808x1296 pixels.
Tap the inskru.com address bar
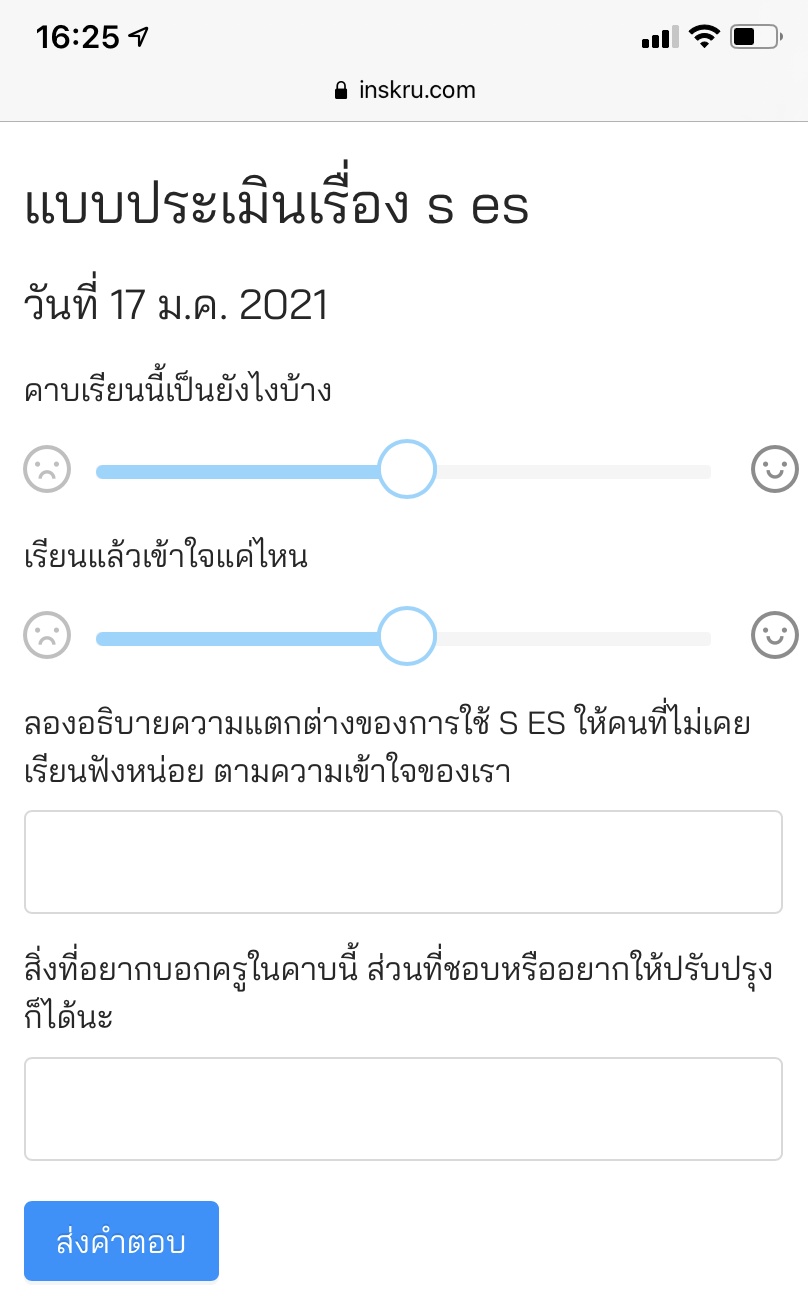tap(404, 90)
